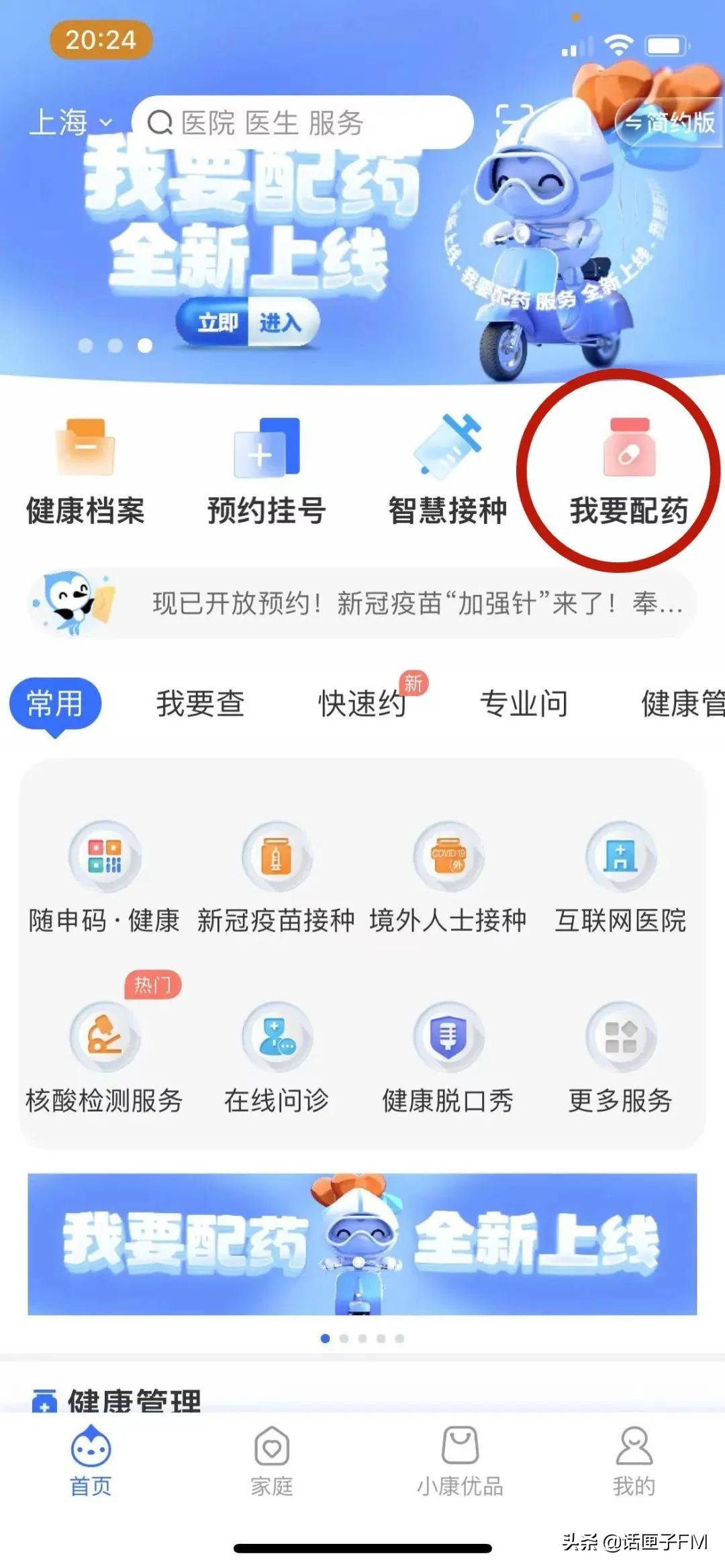The image size is (725, 1568).
Task: Select the 专业问 tab
Action: 524,705
